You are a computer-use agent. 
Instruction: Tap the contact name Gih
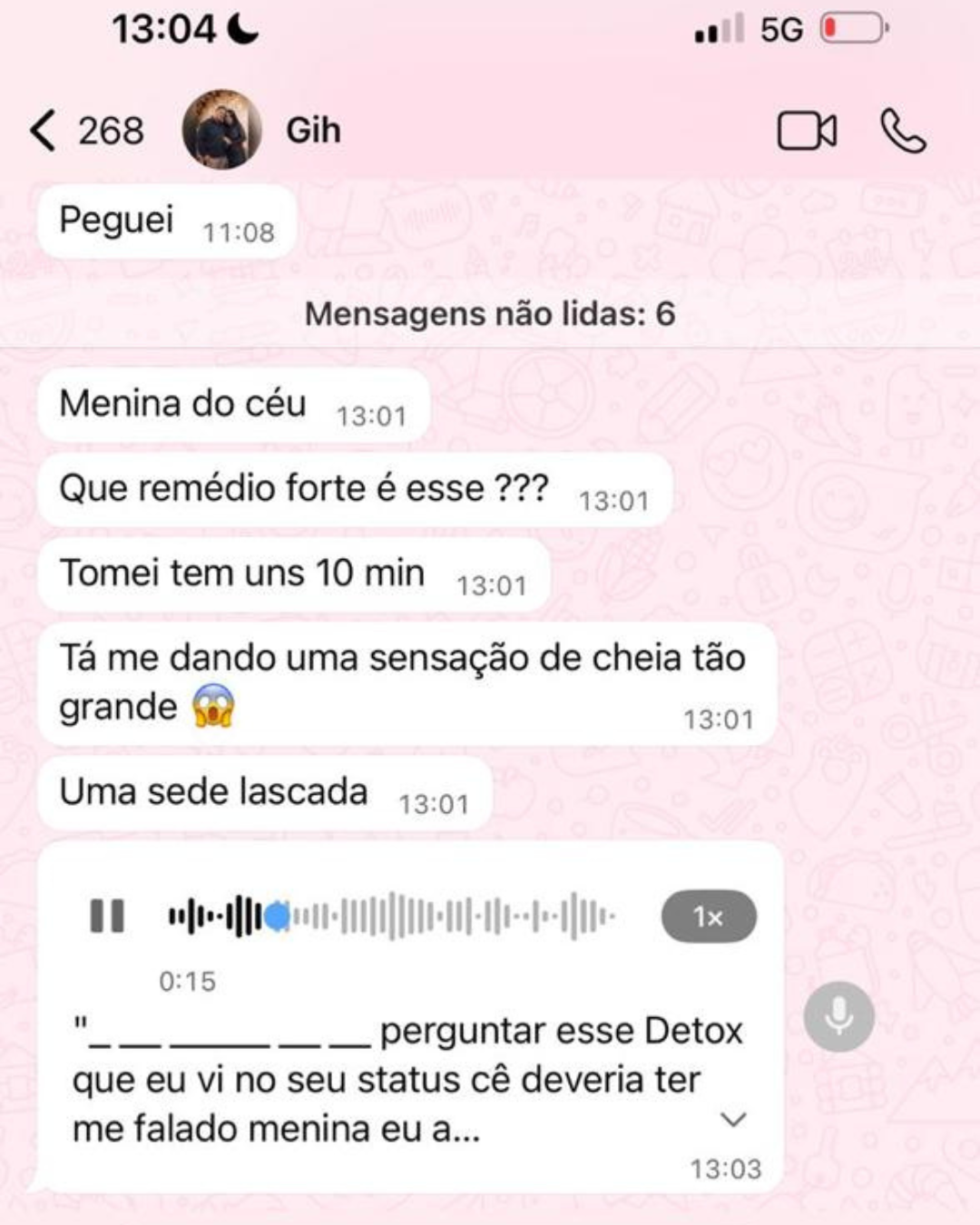pos(312,129)
